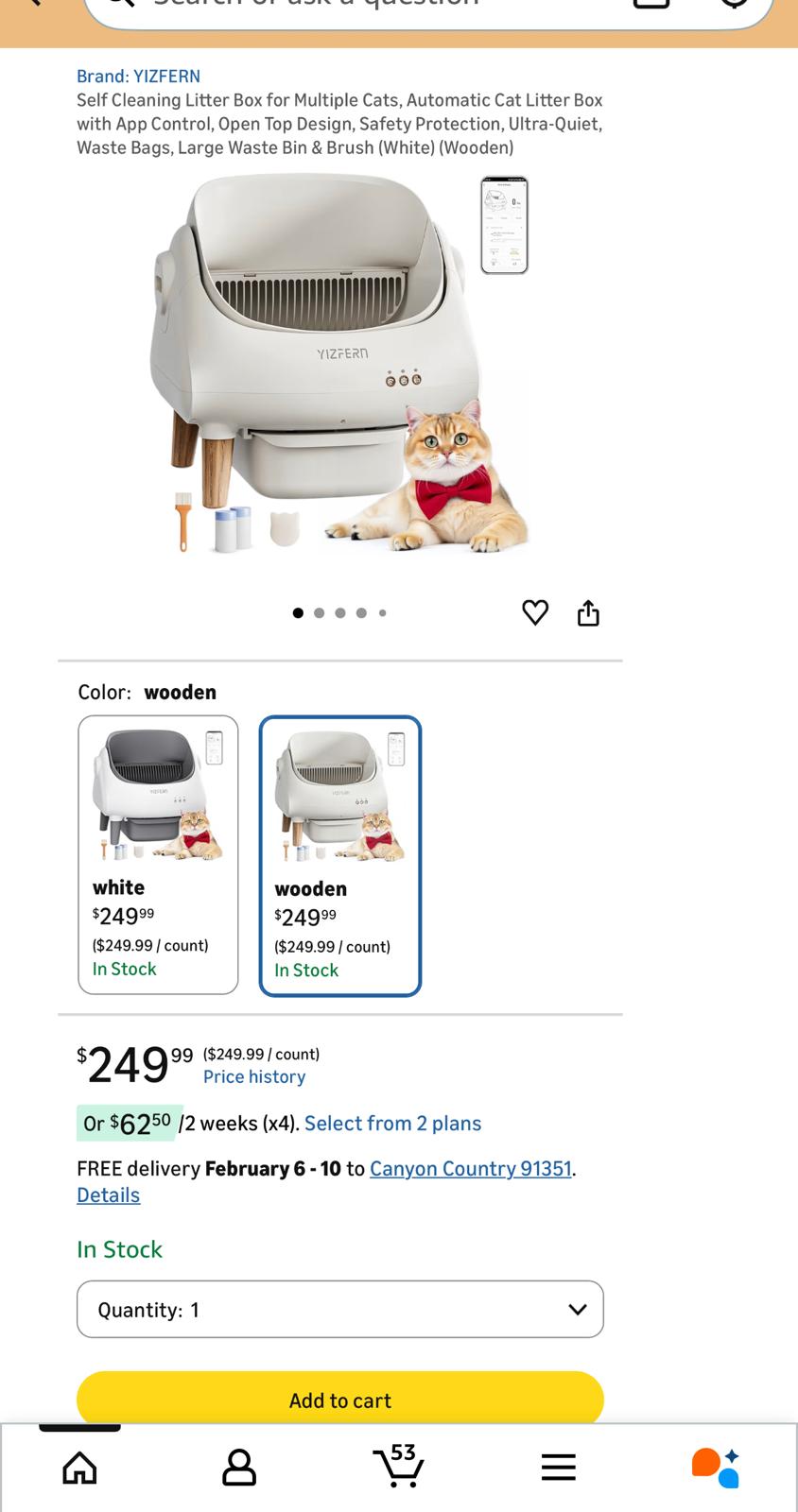
Task: Select the white color option
Action: click(x=158, y=854)
